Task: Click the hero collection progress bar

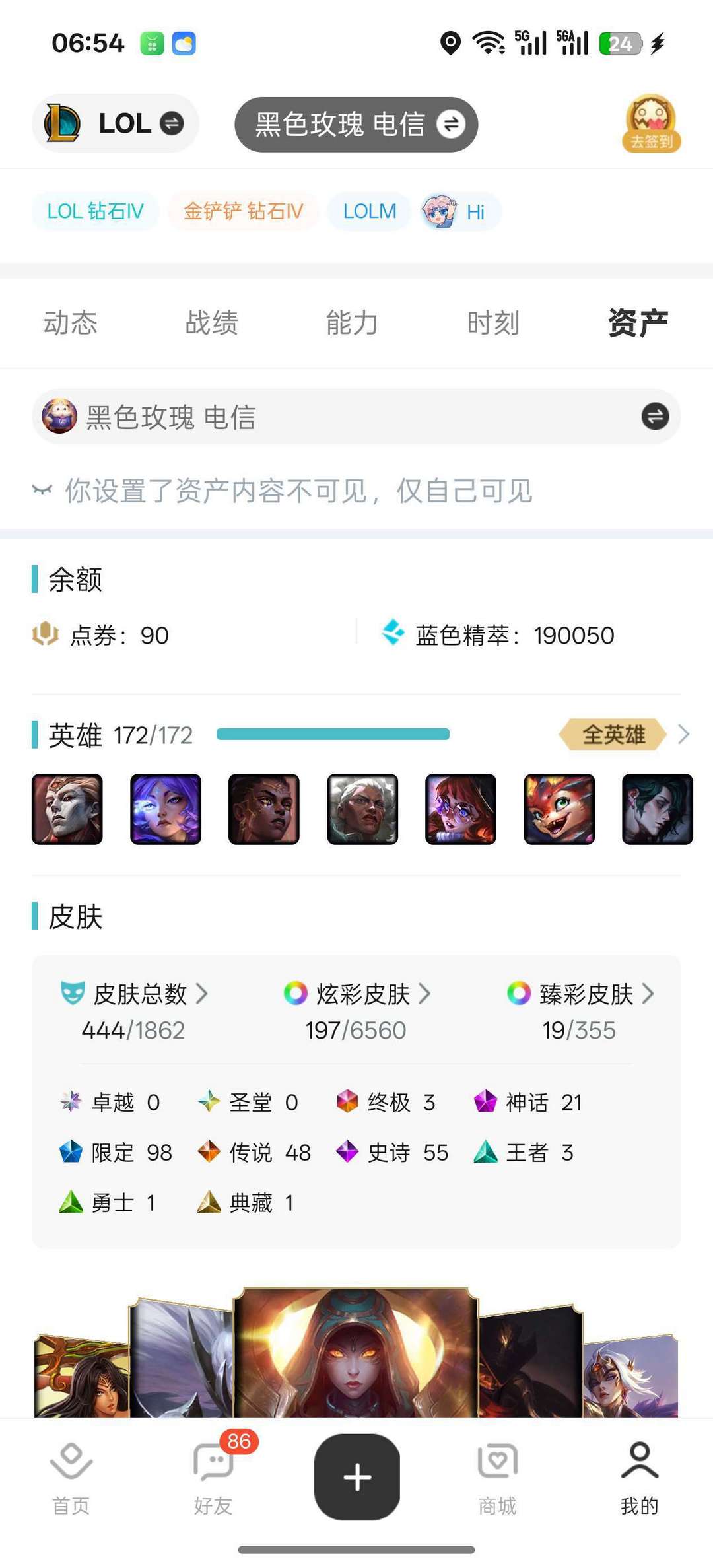Action: point(333,734)
